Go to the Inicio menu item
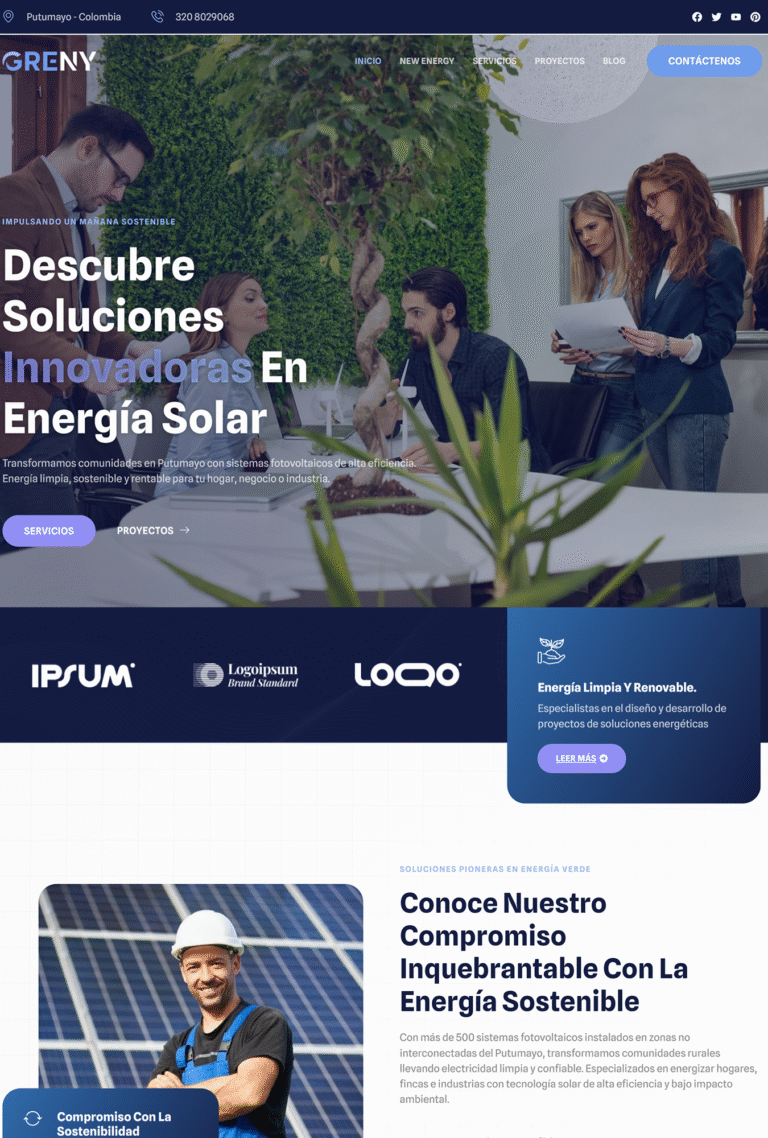The height and width of the screenshot is (1138, 768). (368, 61)
